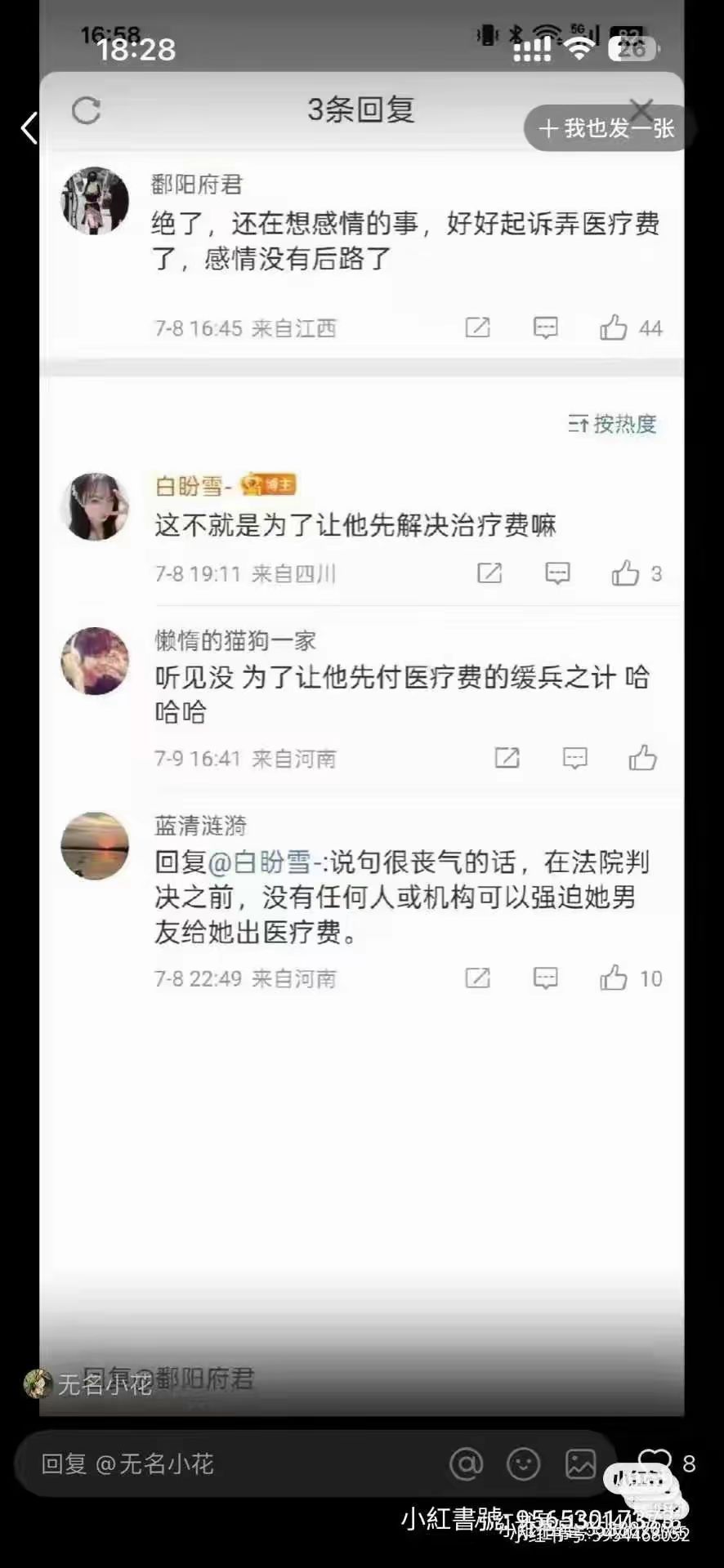Viewport: 724px width, 1568px height.
Task: Tap the 我也发一张 button
Action: point(607,128)
